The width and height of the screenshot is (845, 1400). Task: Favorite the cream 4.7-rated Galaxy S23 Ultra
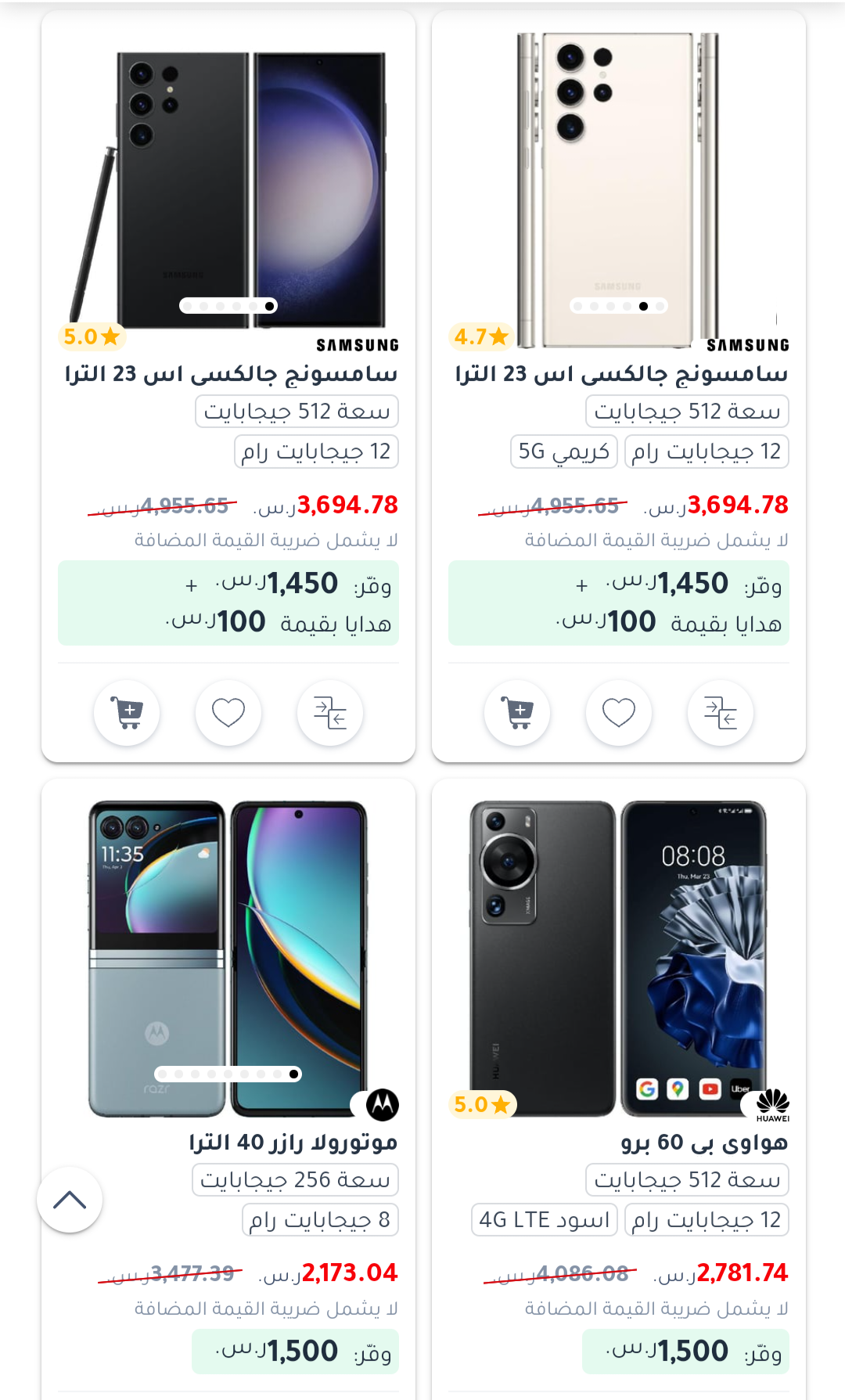click(x=619, y=713)
